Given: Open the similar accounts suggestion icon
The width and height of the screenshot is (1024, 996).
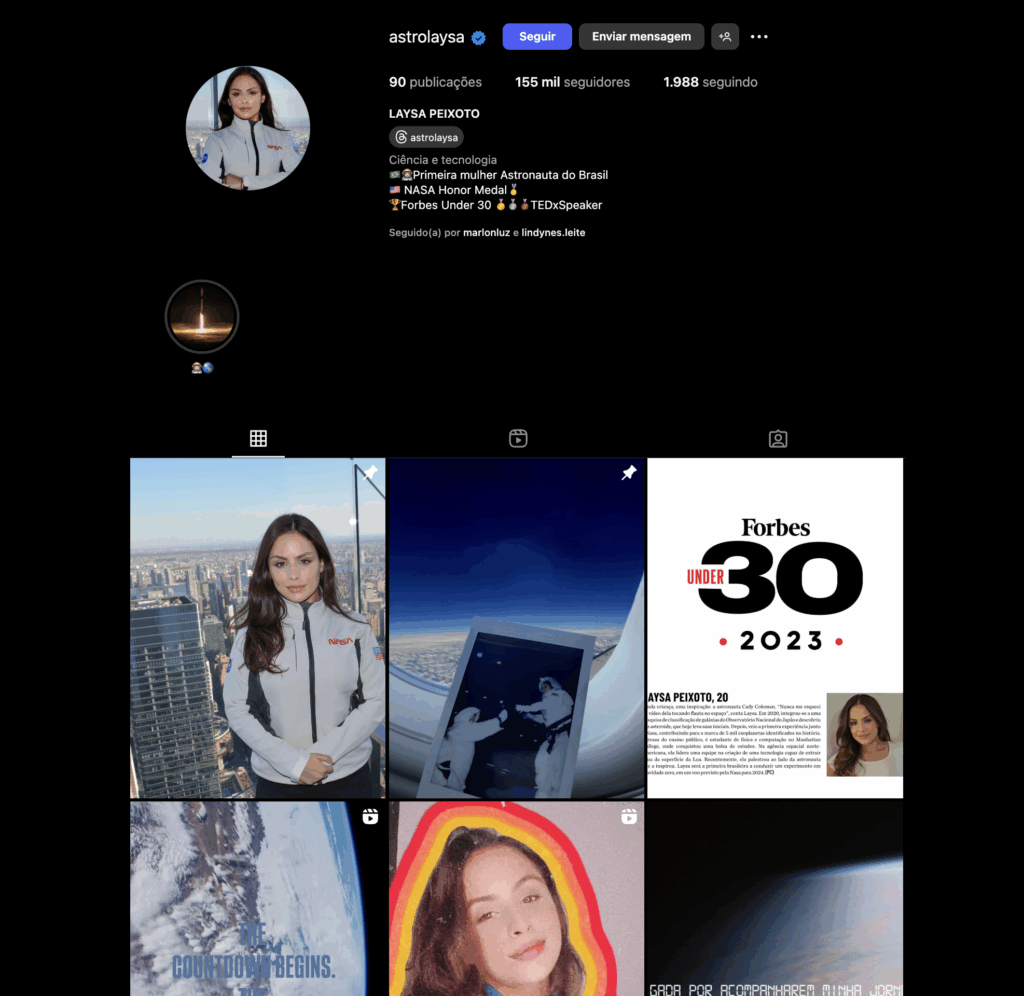Looking at the screenshot, I should (725, 37).
